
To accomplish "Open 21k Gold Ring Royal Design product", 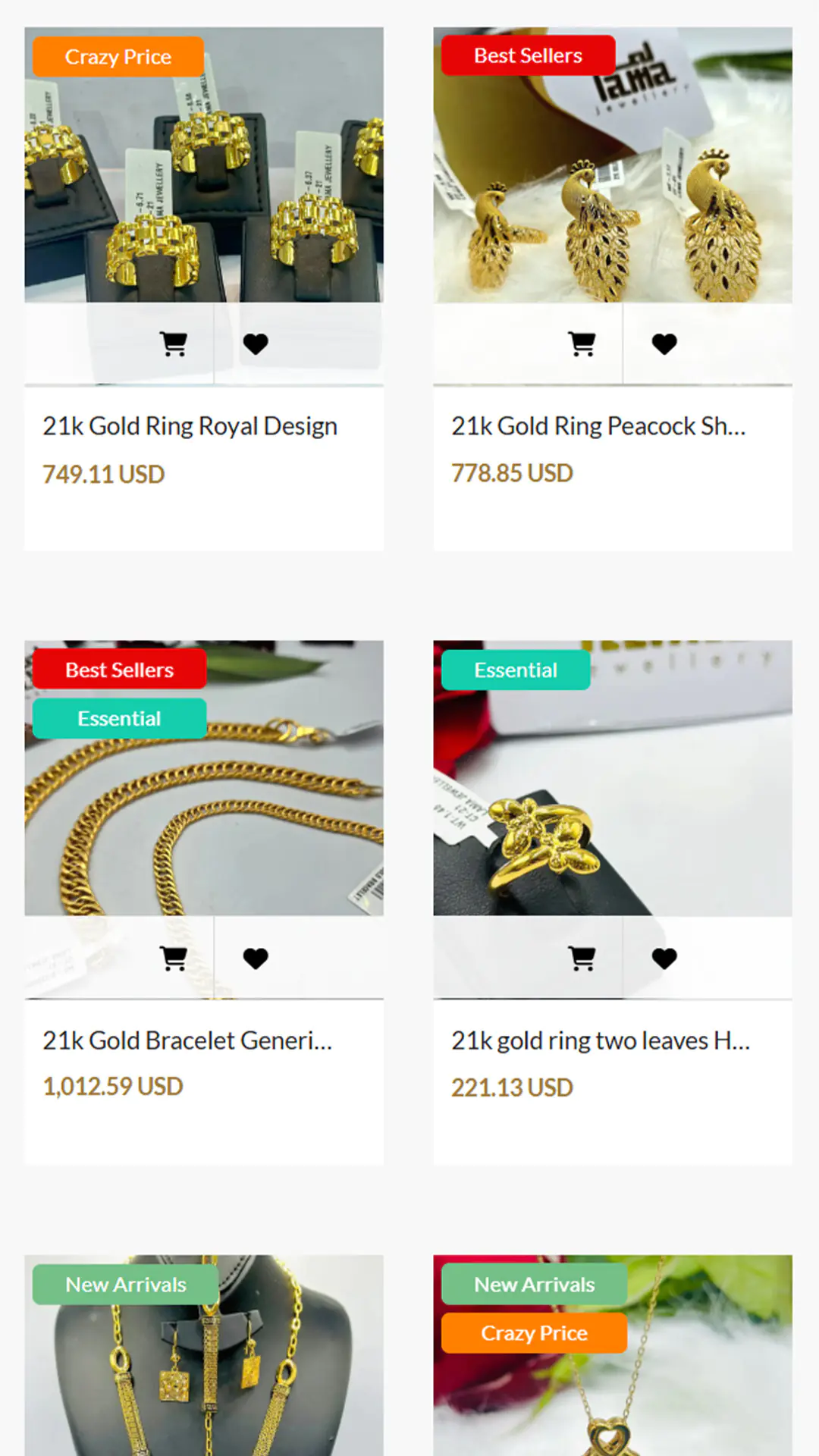I will [190, 426].
